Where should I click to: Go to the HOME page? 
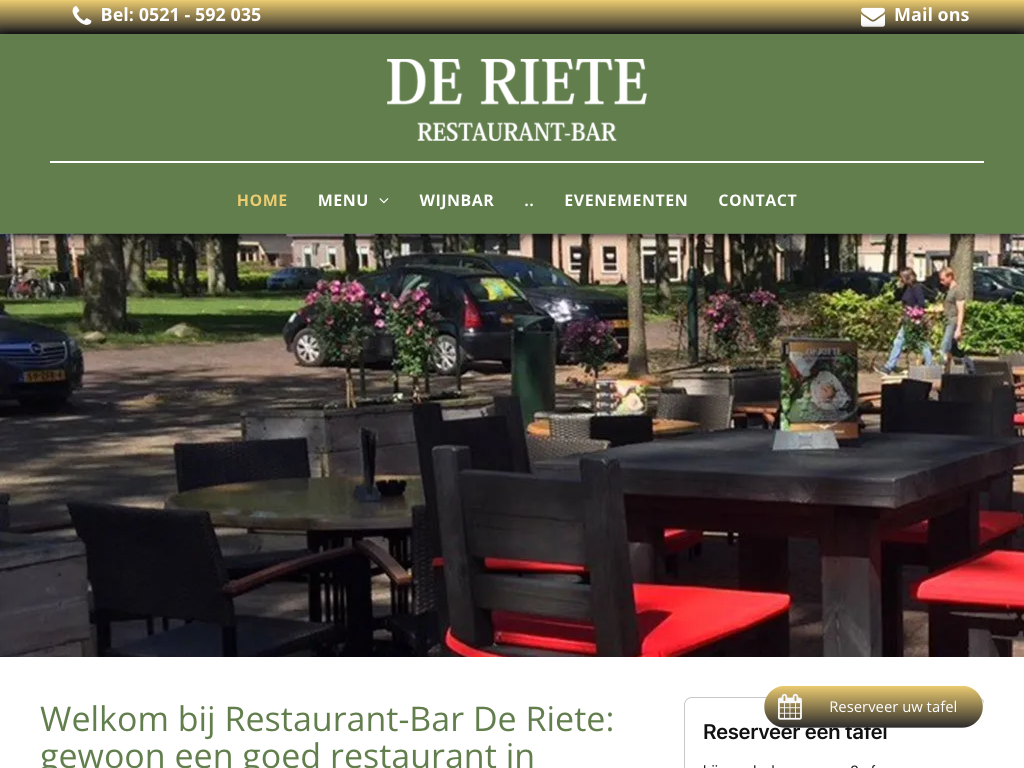(x=262, y=200)
